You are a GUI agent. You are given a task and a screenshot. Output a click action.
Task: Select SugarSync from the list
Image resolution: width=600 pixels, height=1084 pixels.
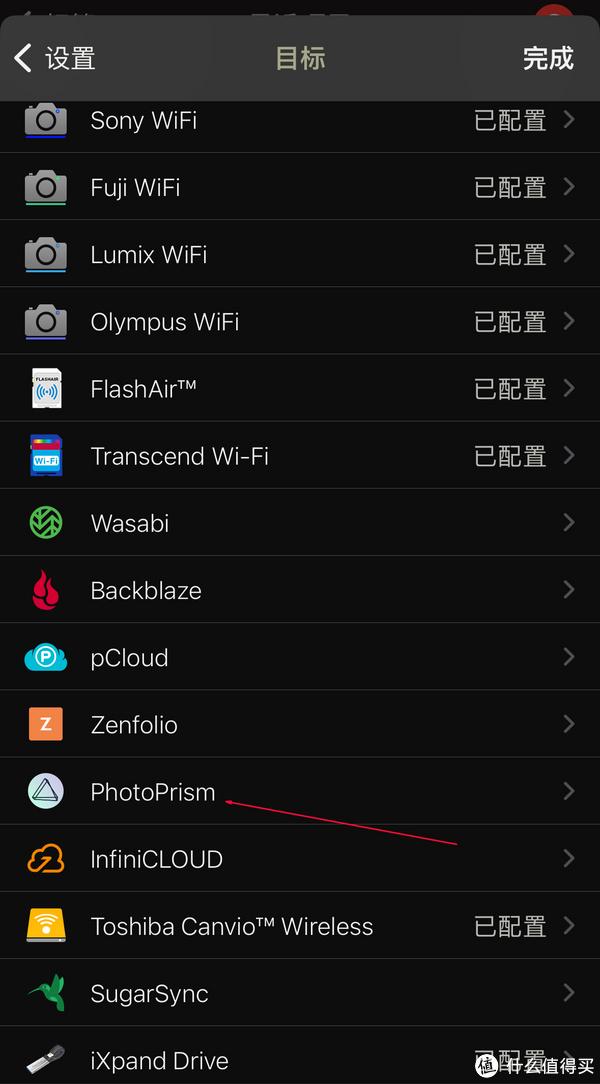coord(300,992)
